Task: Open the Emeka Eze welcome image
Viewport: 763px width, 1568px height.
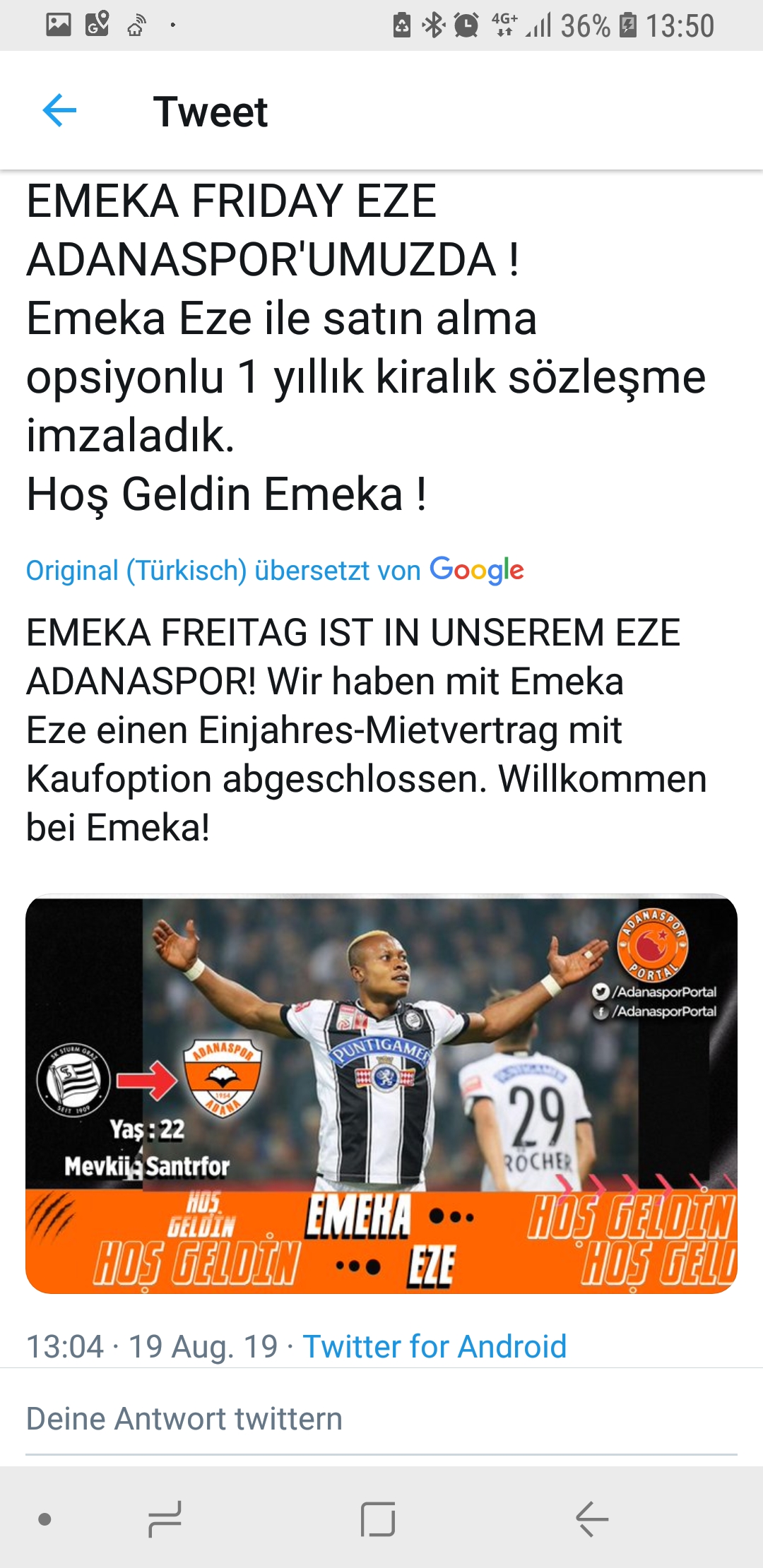Action: point(381,1094)
